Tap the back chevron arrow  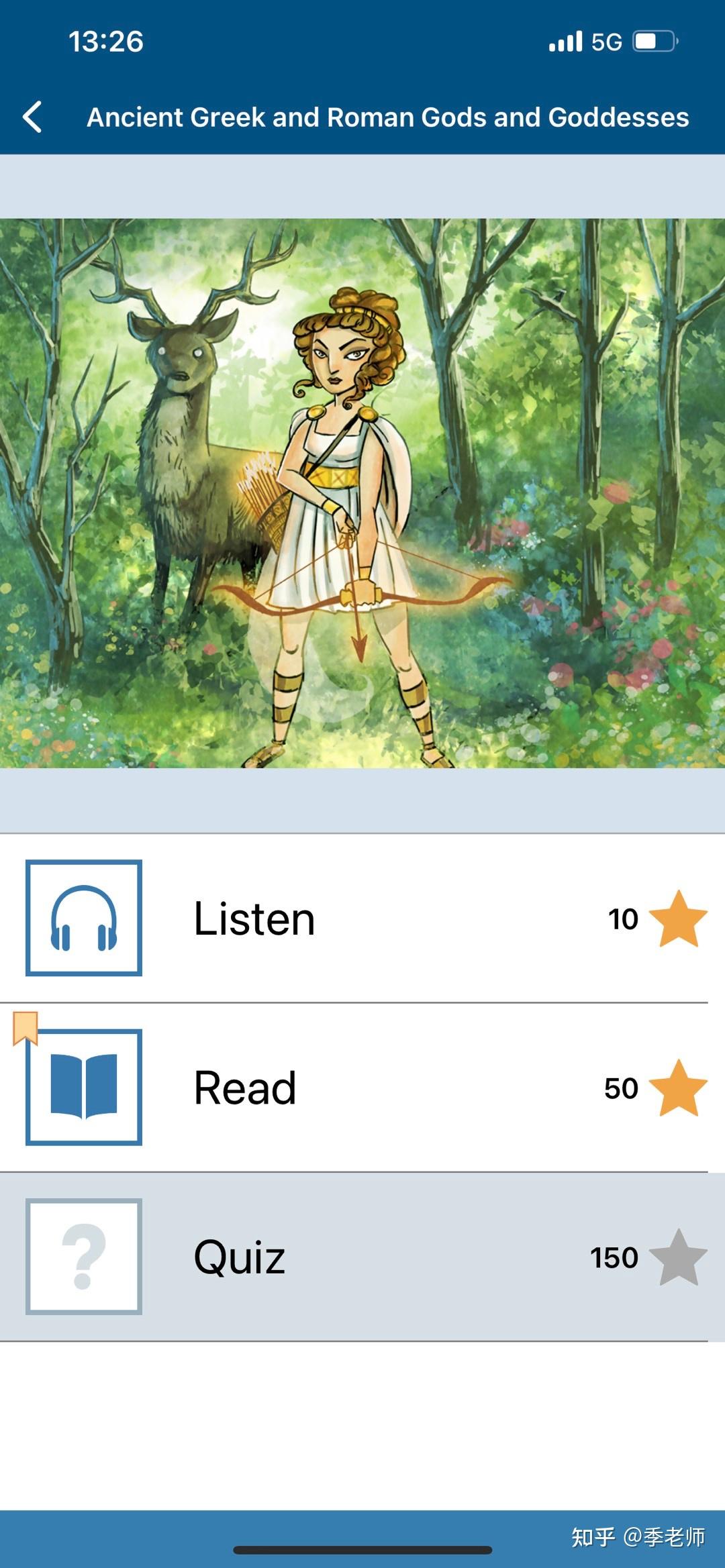[x=33, y=117]
